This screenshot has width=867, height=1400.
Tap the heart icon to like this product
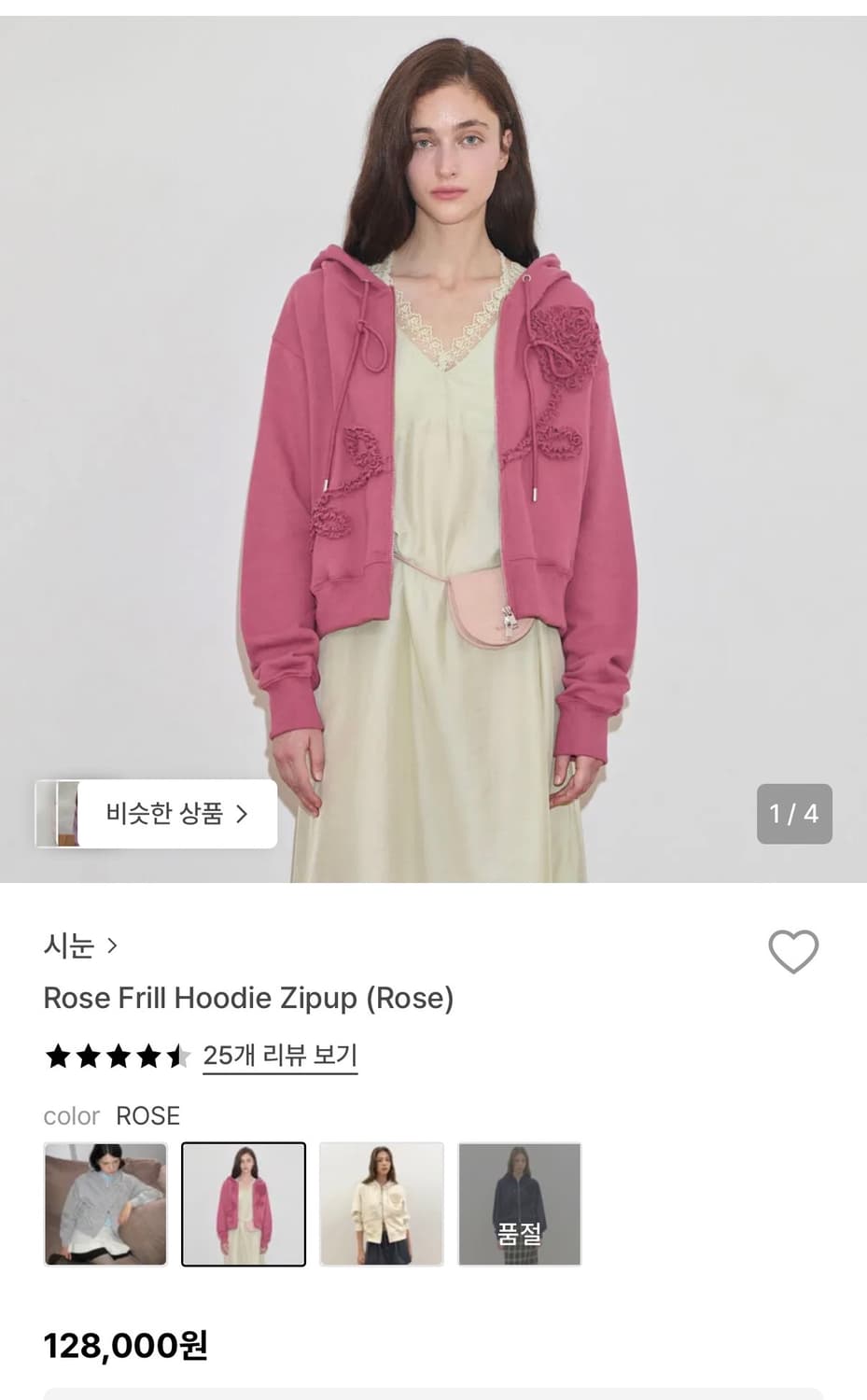point(794,952)
